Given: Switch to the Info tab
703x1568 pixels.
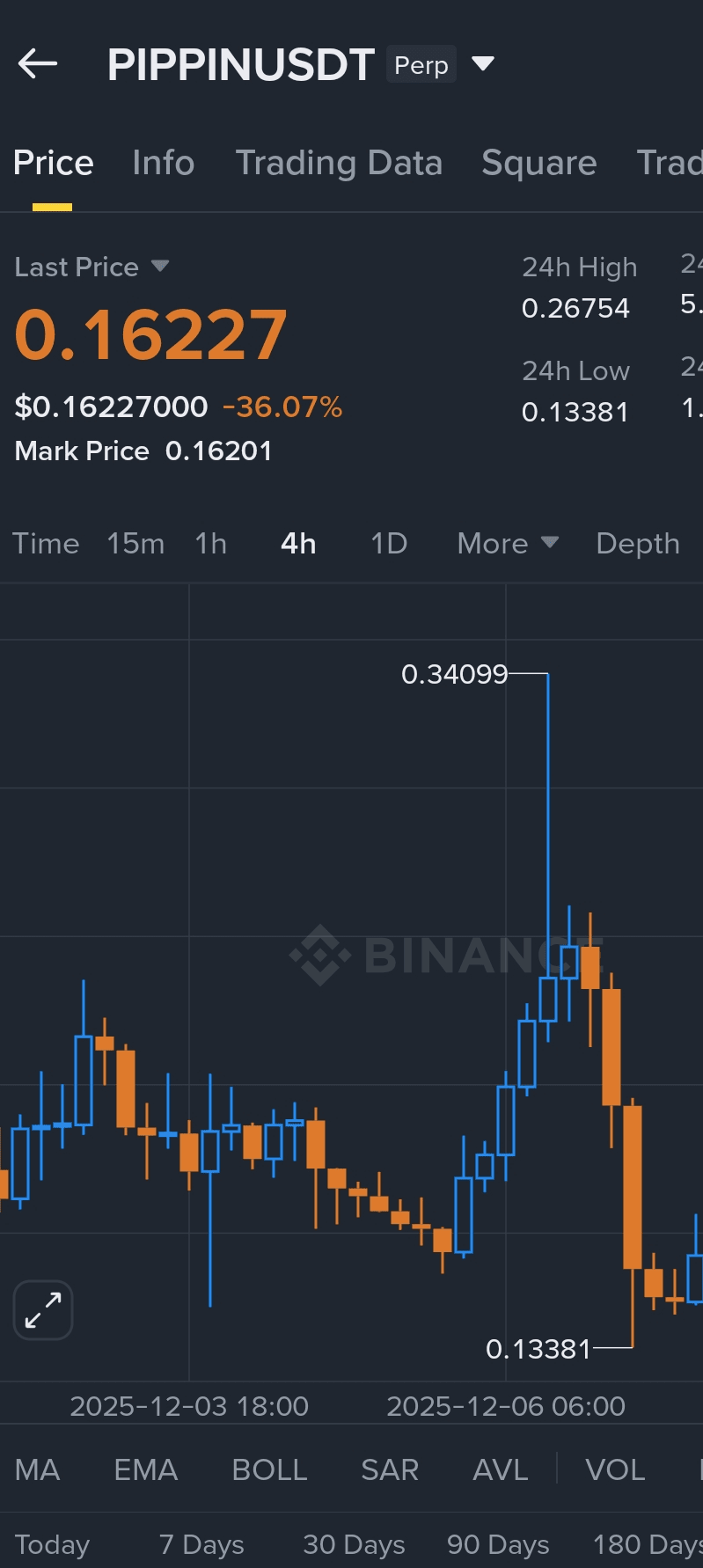Looking at the screenshot, I should tap(163, 163).
